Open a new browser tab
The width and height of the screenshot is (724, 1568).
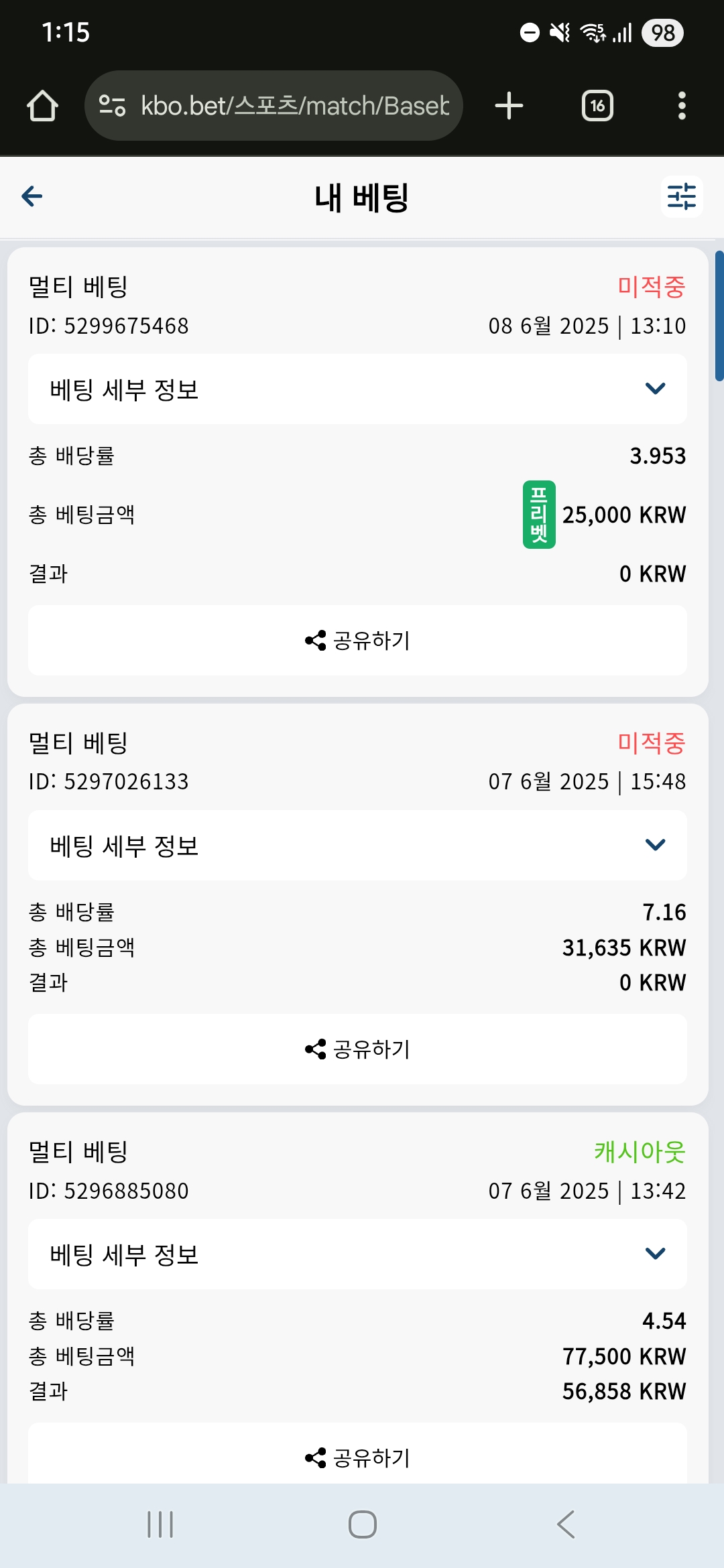pos(509,106)
